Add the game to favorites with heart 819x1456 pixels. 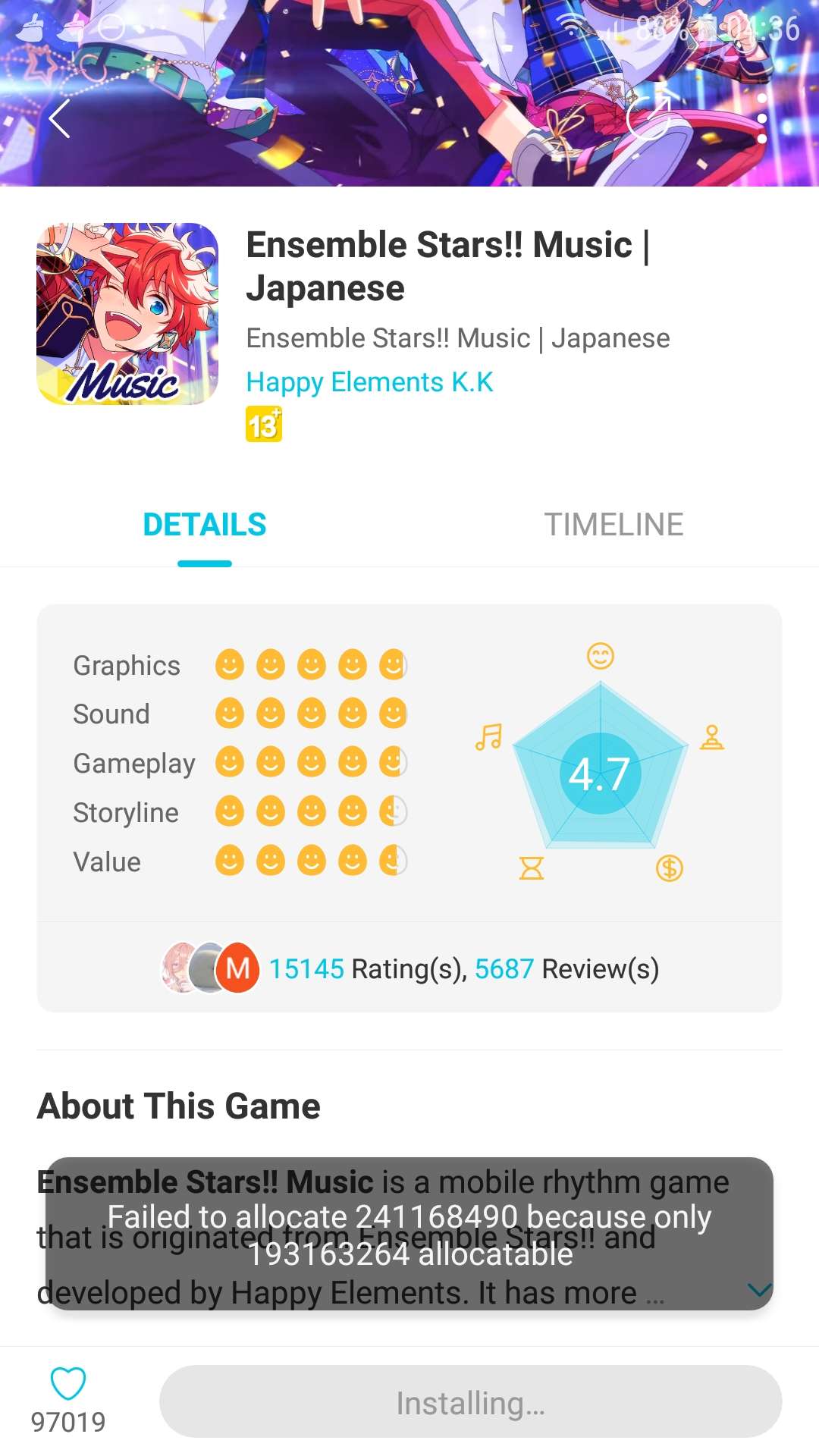[x=68, y=1384]
